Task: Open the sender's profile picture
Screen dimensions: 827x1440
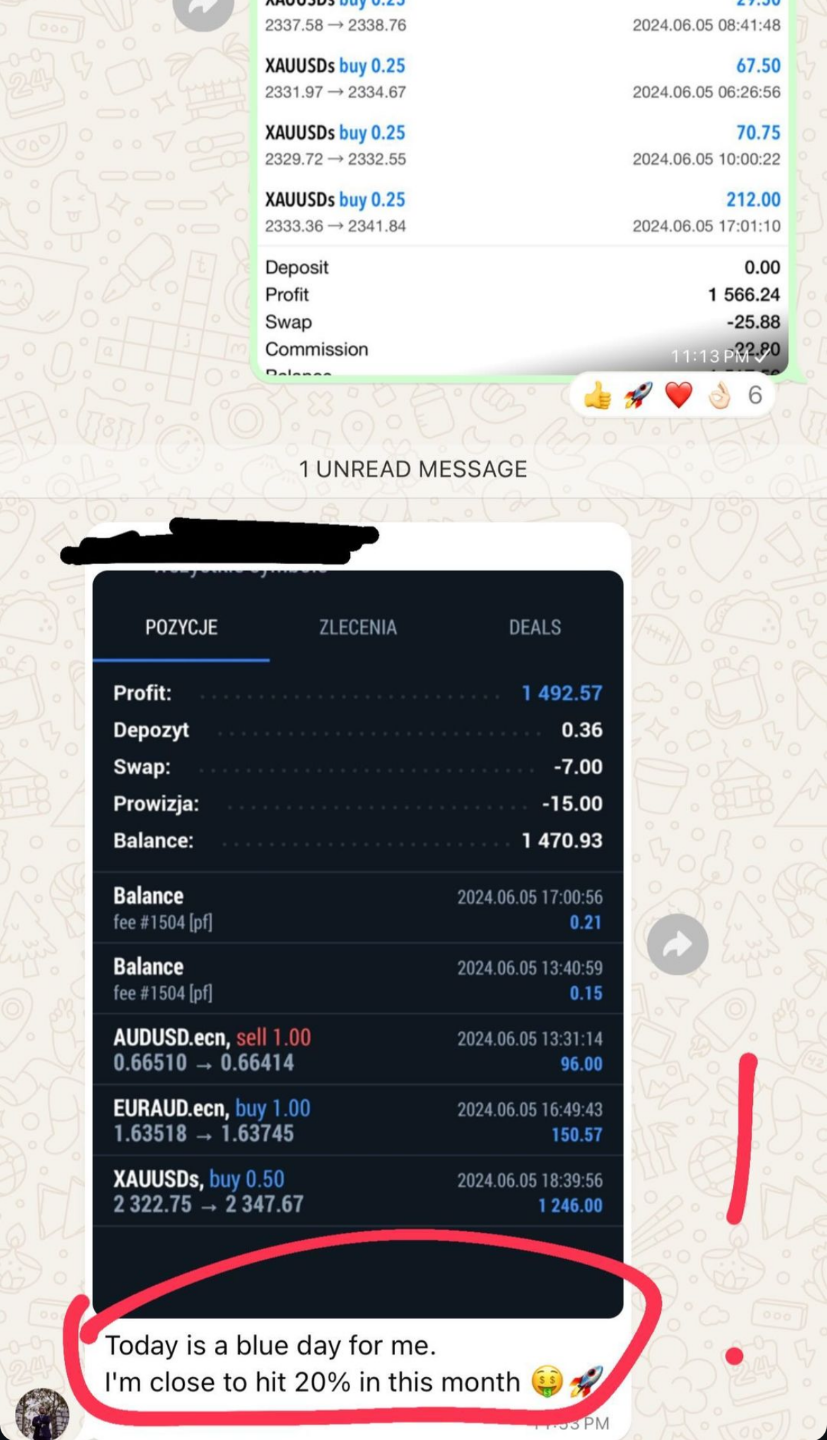Action: [42, 1414]
